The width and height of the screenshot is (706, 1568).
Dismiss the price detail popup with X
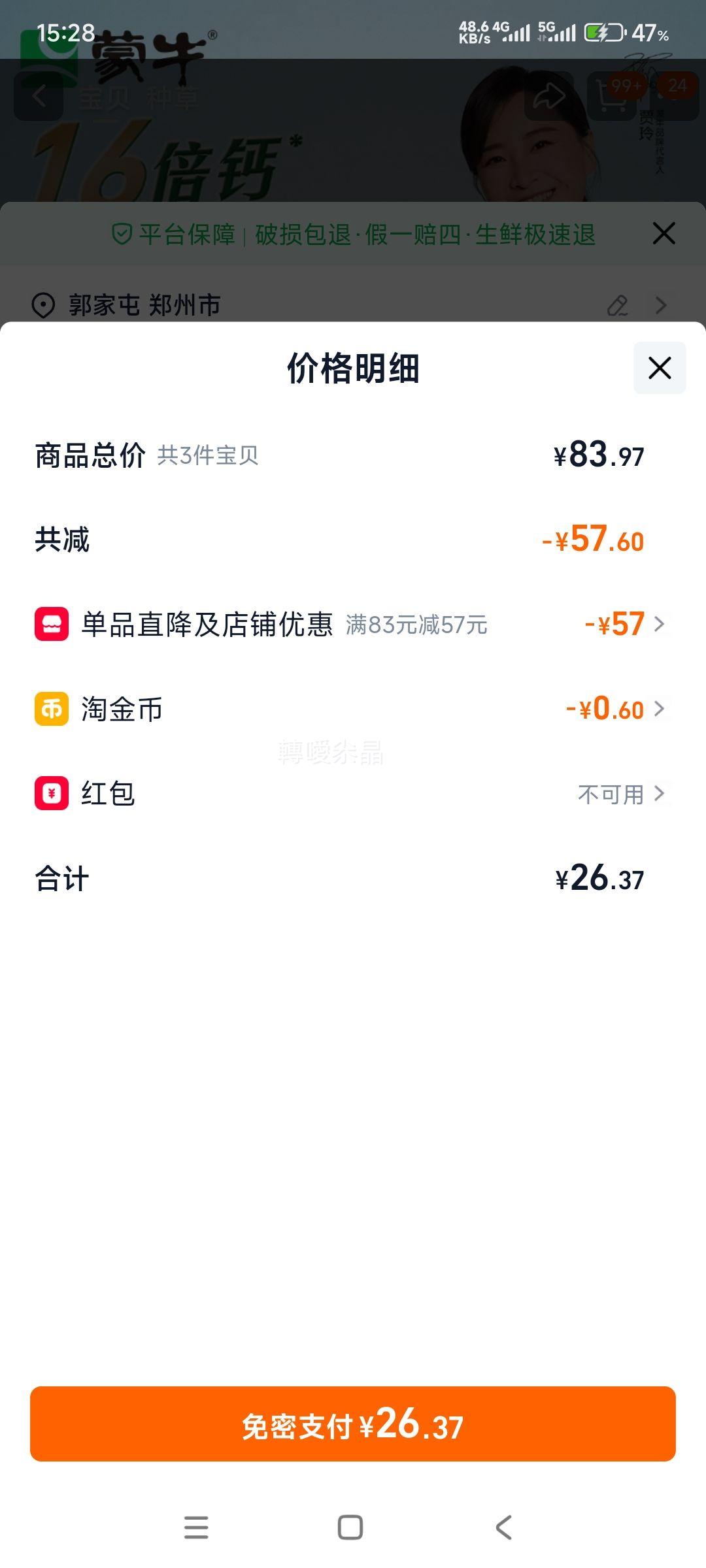click(659, 368)
